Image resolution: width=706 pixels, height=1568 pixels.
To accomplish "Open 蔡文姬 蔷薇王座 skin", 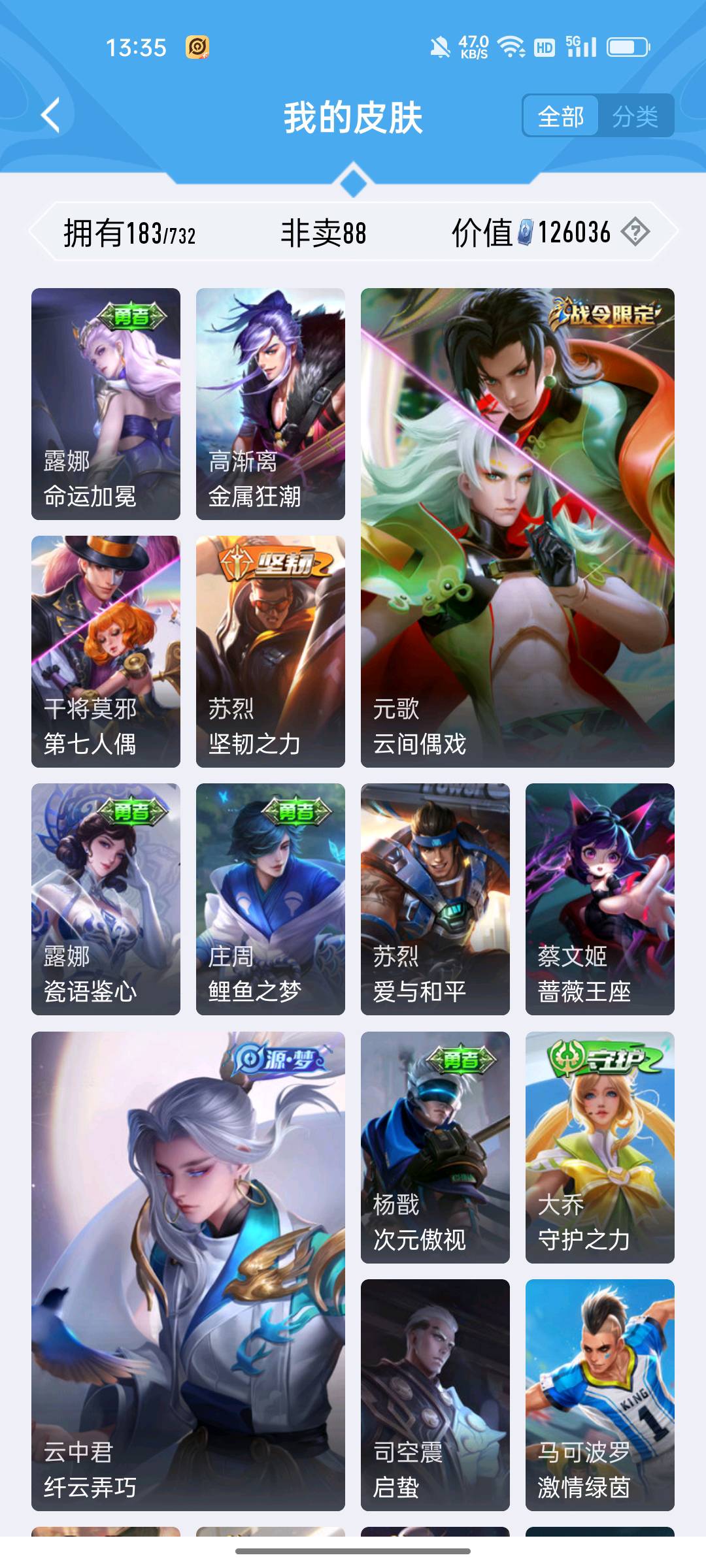I will click(599, 899).
